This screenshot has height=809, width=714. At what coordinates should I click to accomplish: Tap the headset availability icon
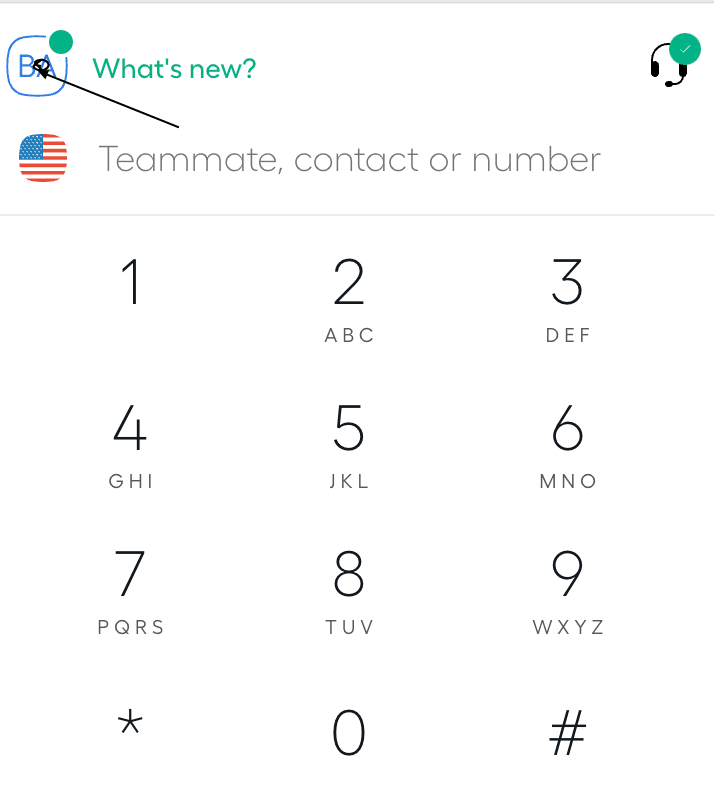click(x=670, y=63)
